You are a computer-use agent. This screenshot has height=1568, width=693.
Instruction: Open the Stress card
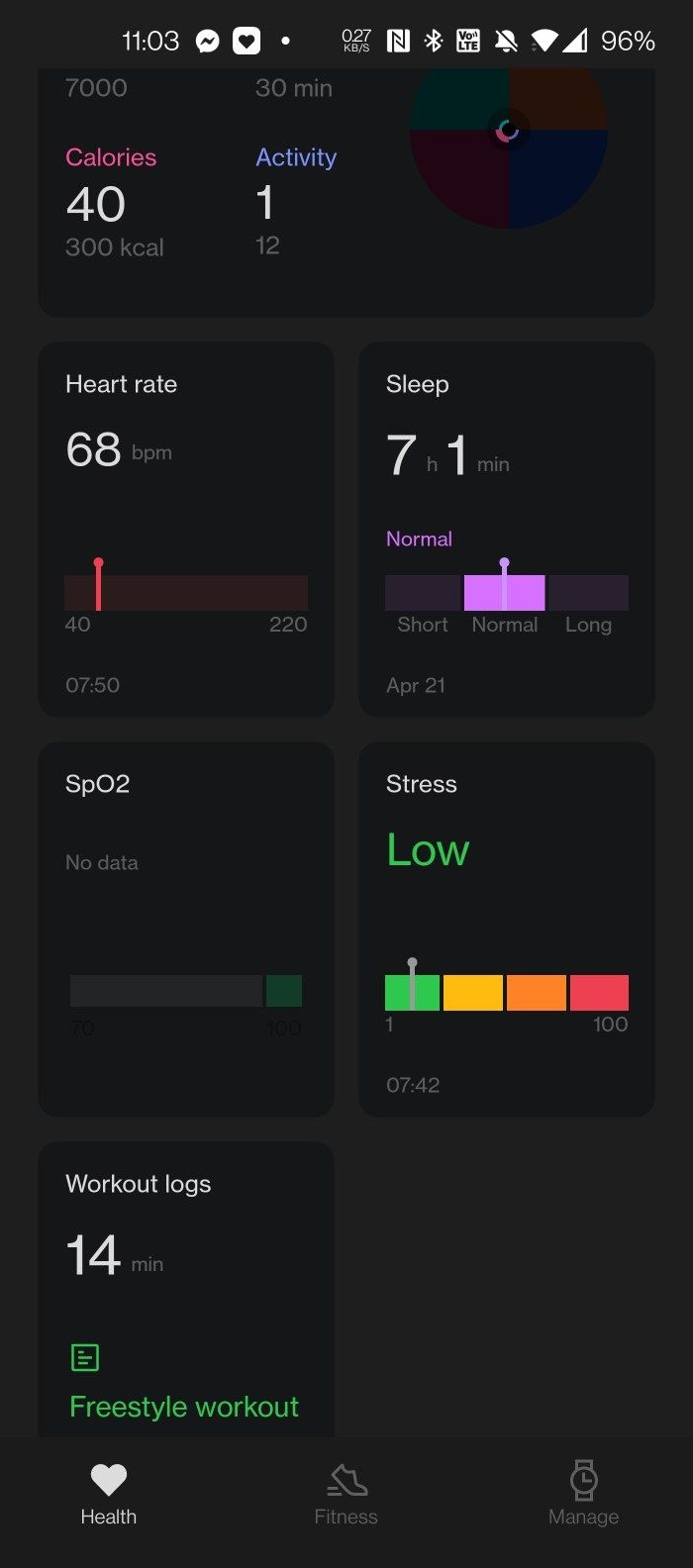pyautogui.click(x=506, y=929)
